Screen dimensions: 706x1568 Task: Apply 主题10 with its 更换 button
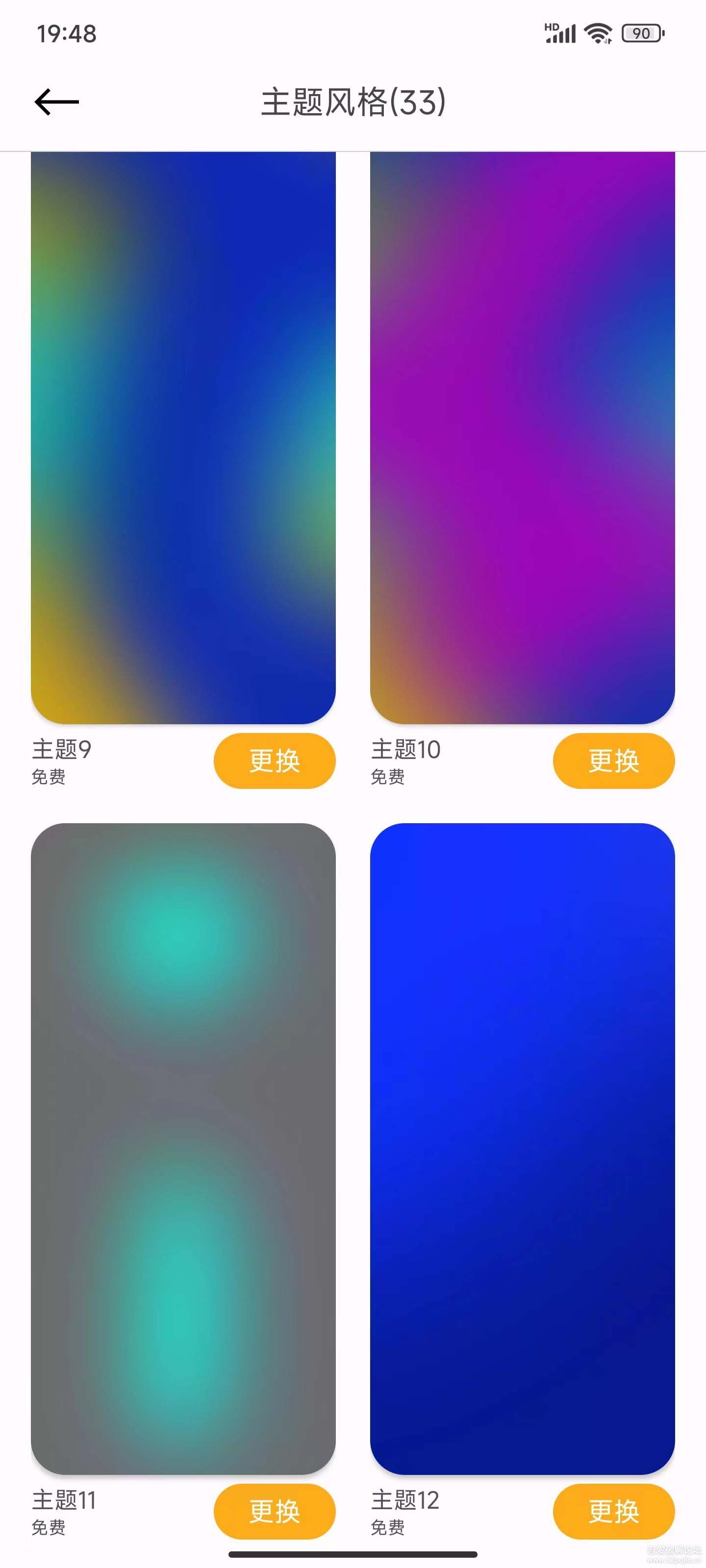613,760
